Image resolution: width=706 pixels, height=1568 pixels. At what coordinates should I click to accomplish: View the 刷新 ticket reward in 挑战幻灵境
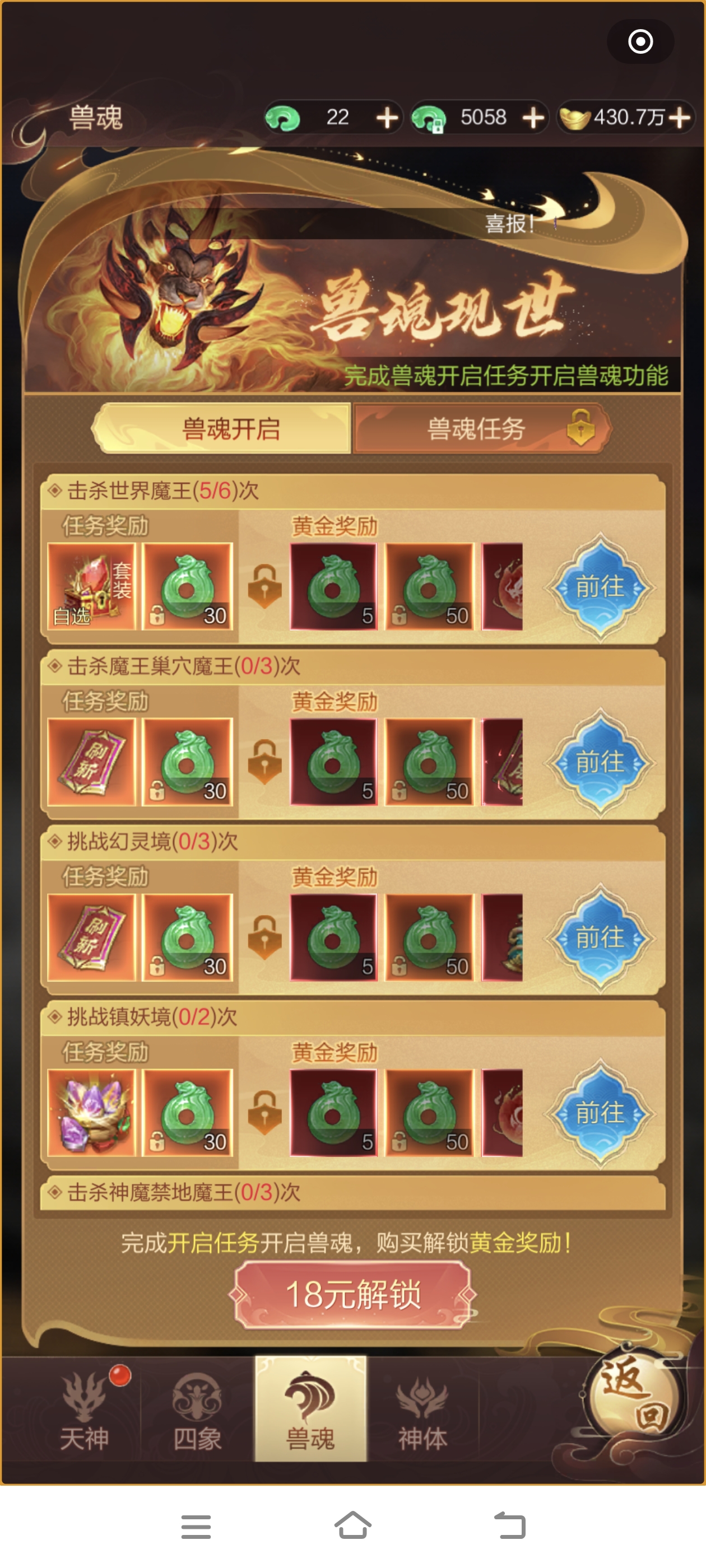(x=91, y=937)
